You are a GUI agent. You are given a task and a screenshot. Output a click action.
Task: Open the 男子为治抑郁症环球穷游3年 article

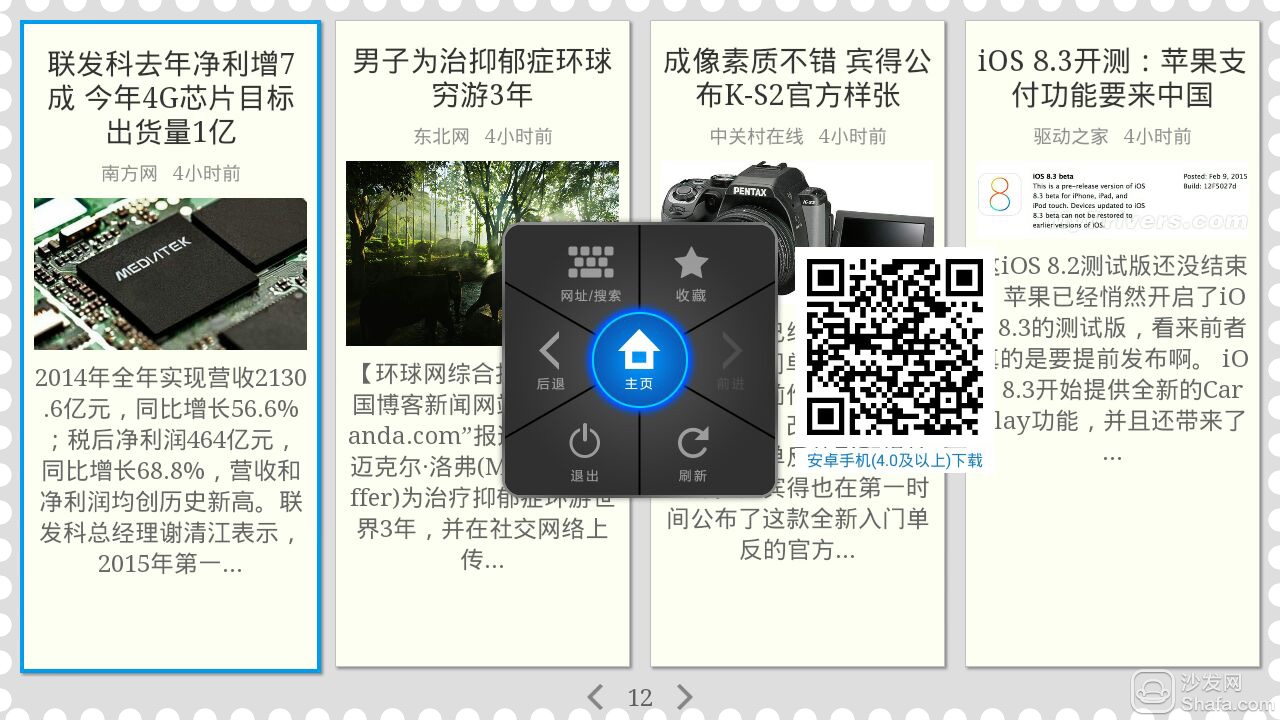[482, 78]
